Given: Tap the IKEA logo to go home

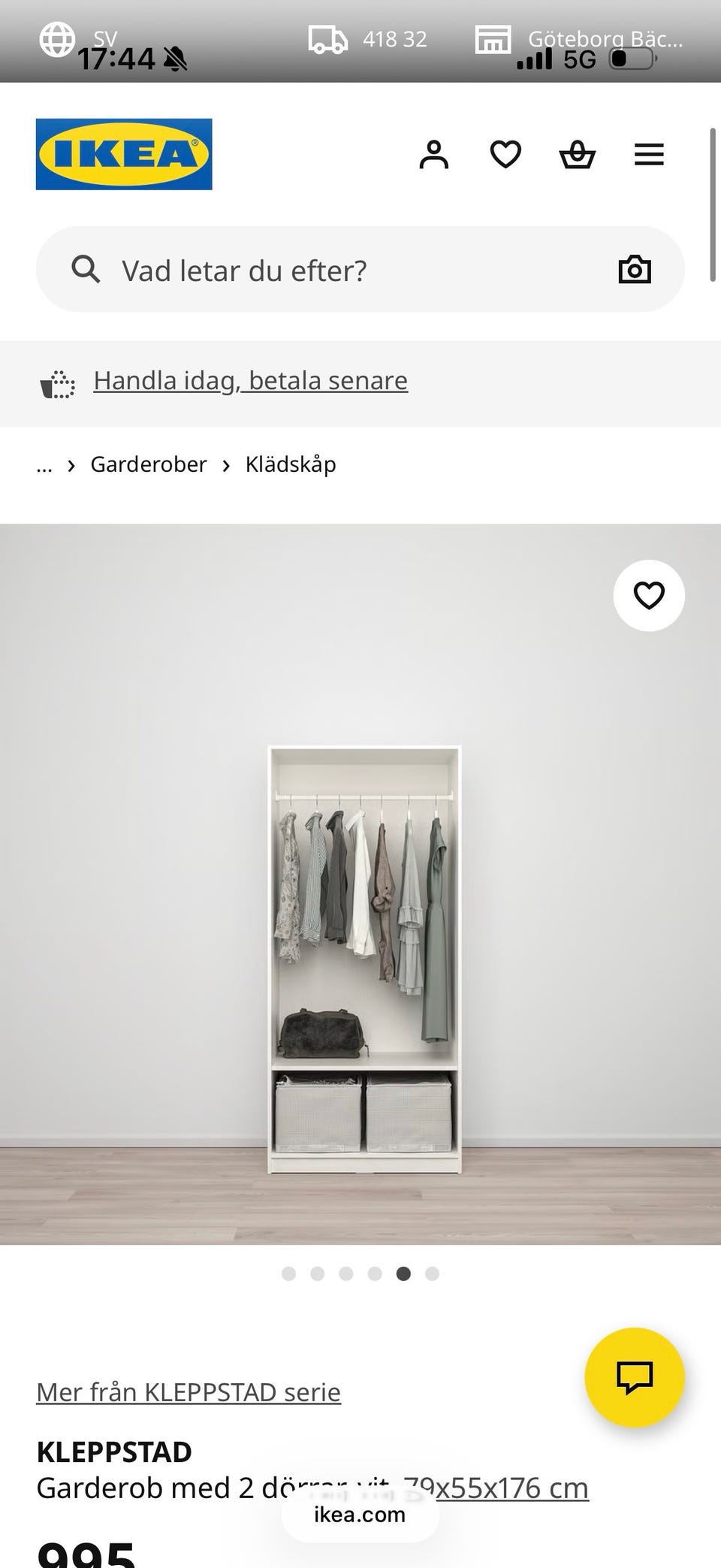Looking at the screenshot, I should (x=125, y=155).
